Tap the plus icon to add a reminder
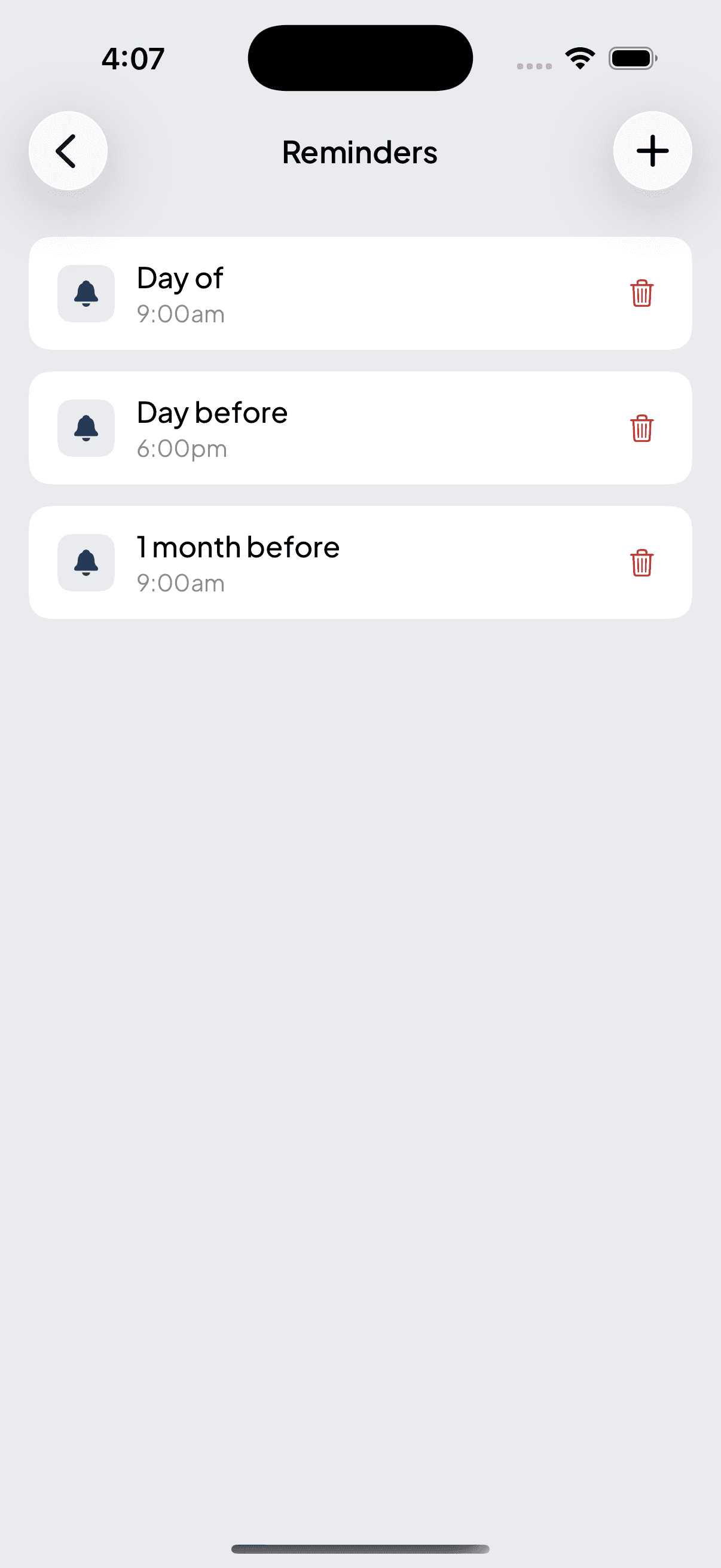Image resolution: width=721 pixels, height=1568 pixels. click(x=652, y=151)
